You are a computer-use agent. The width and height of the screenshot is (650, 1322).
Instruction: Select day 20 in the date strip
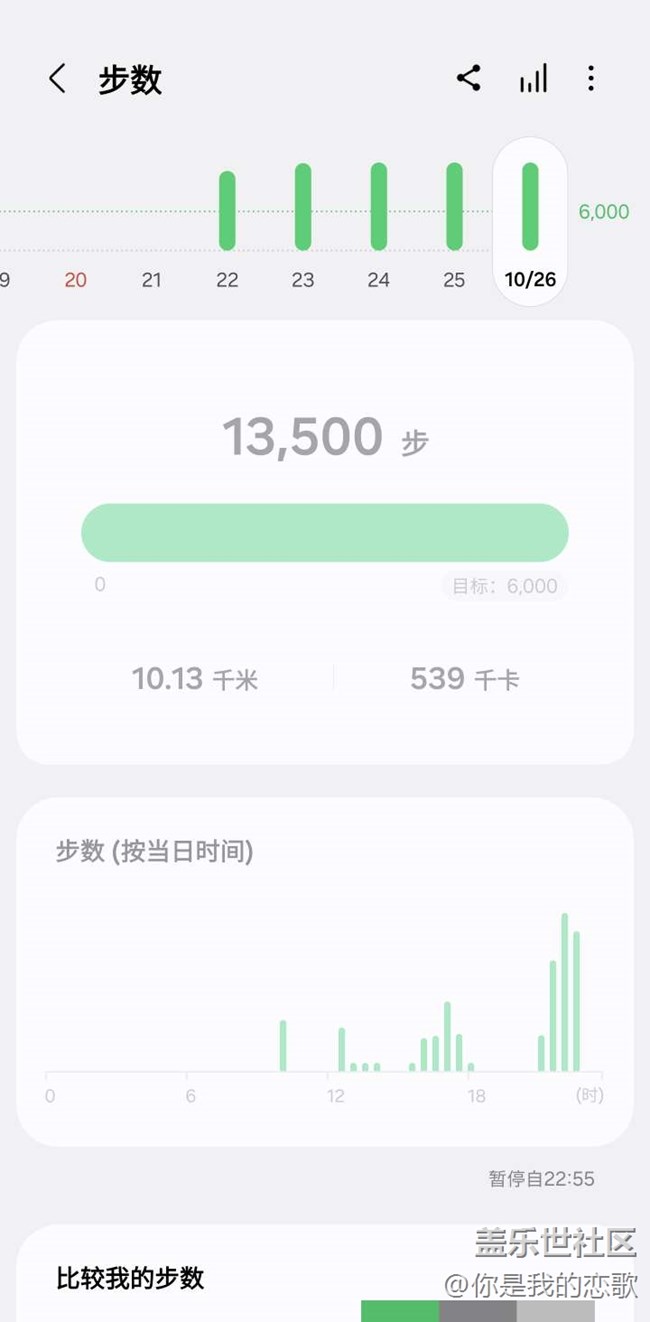(x=76, y=280)
